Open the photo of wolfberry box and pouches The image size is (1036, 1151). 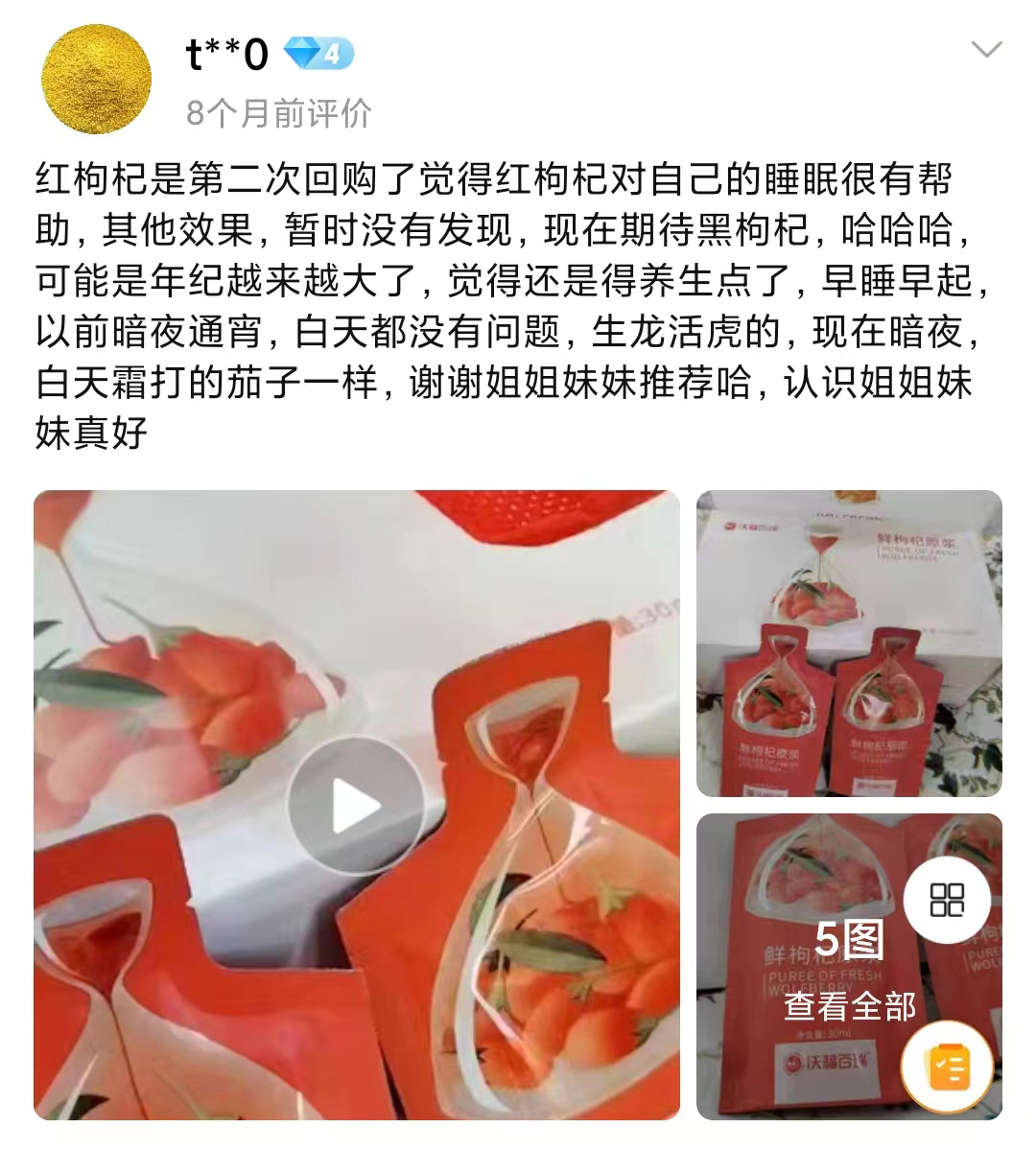(x=848, y=644)
